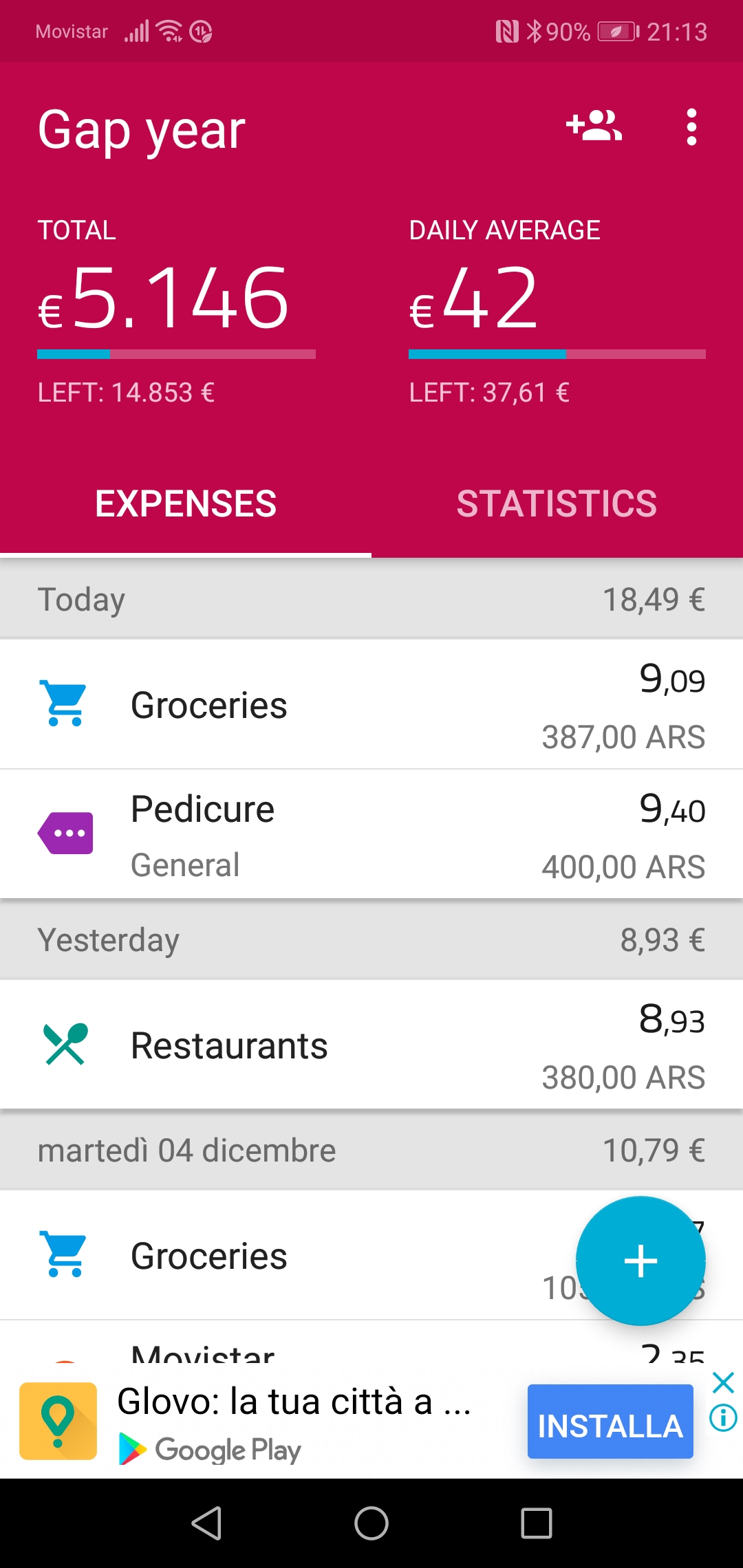Add a new expense with plus button
This screenshot has width=743, height=1568.
[640, 1261]
